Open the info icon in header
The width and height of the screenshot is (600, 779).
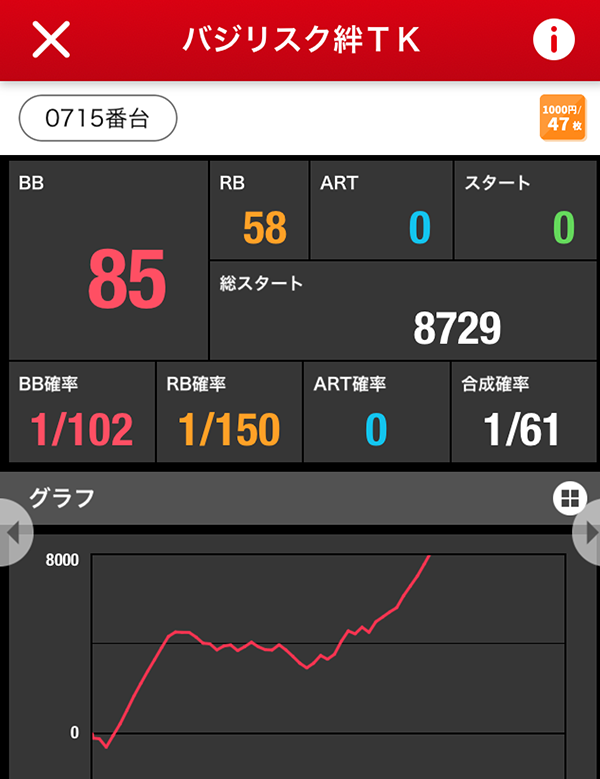tap(553, 40)
